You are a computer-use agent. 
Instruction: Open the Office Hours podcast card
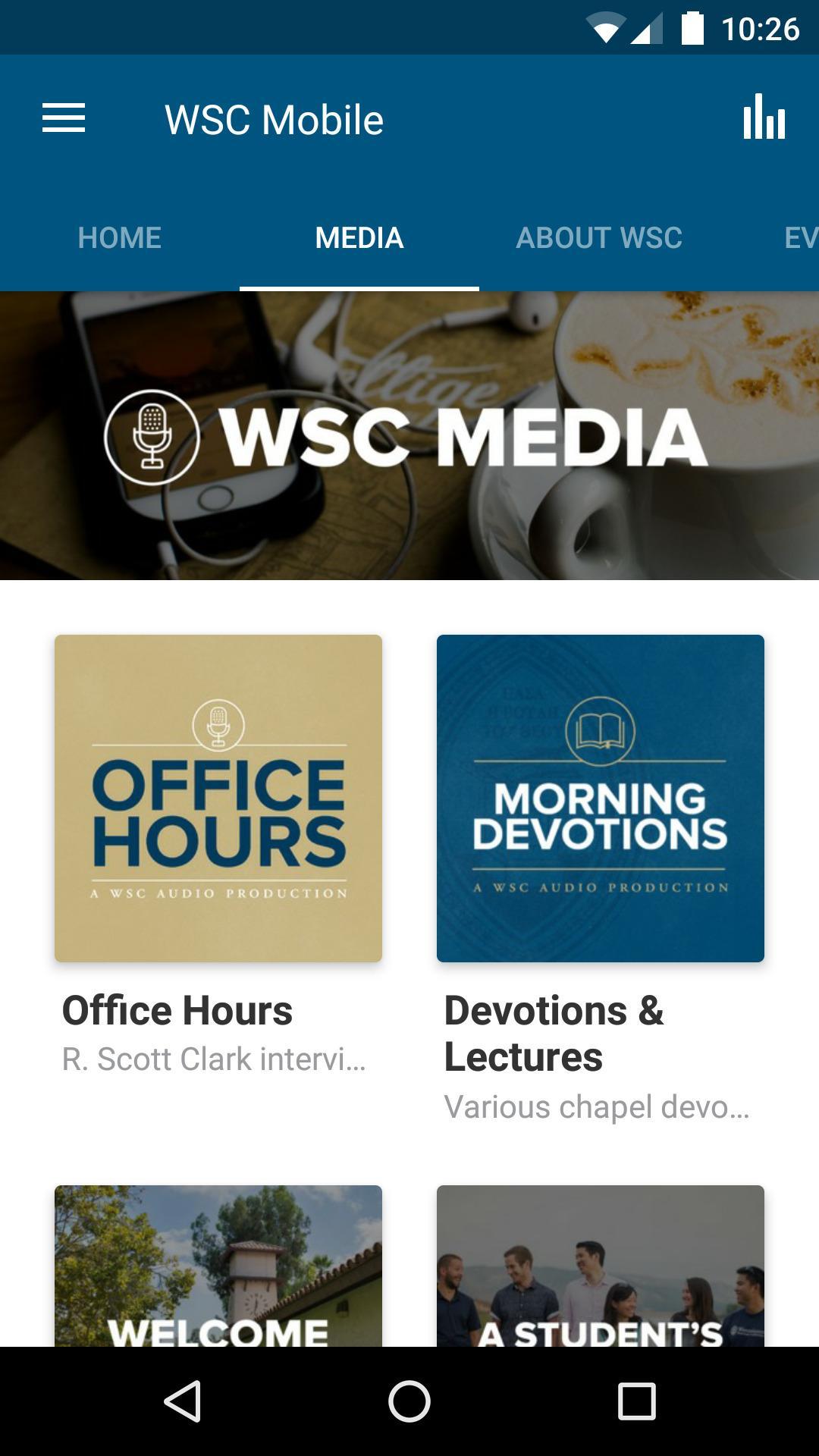click(218, 799)
